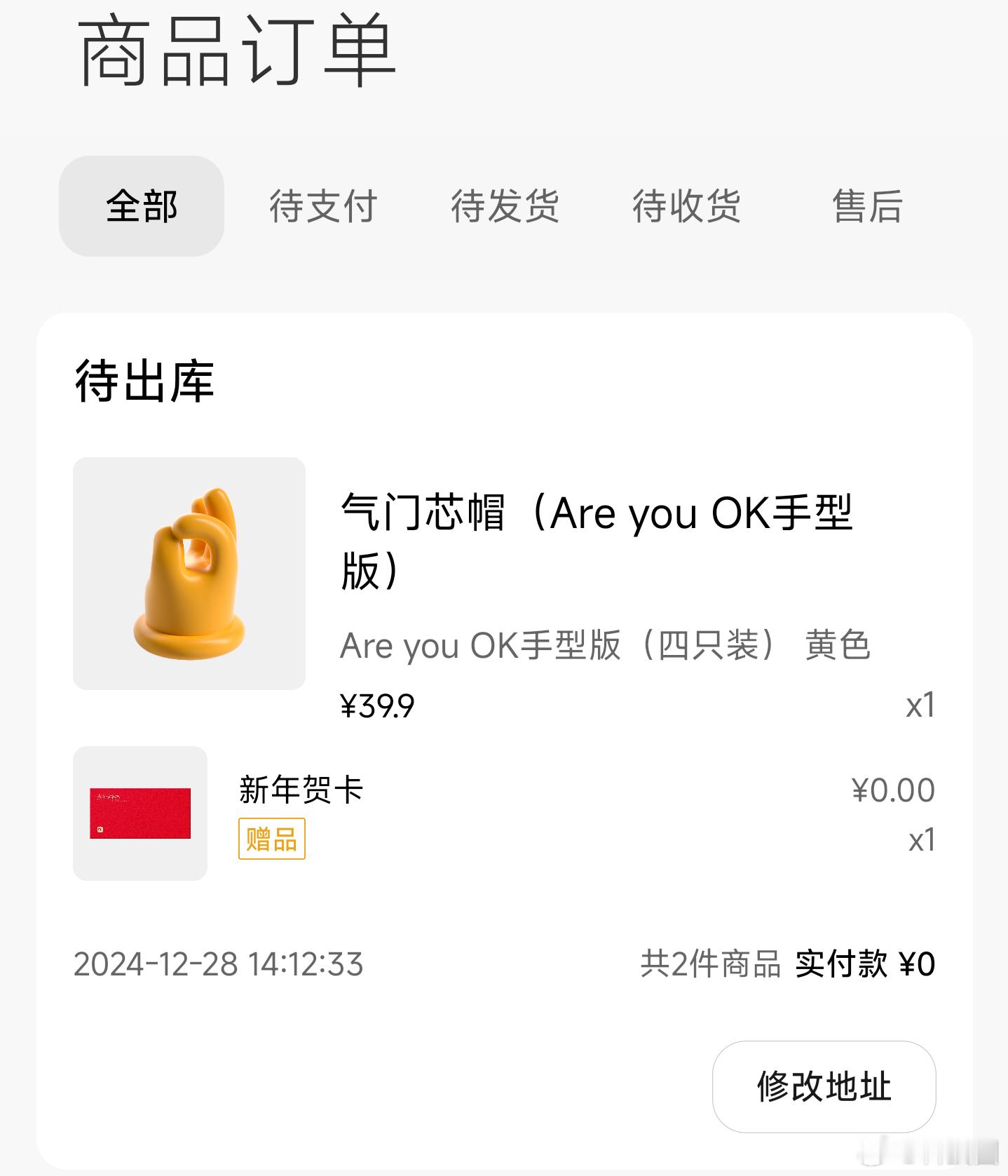Switch to the 待支付 tab
Image resolution: width=1008 pixels, height=1176 pixels.
pos(323,206)
